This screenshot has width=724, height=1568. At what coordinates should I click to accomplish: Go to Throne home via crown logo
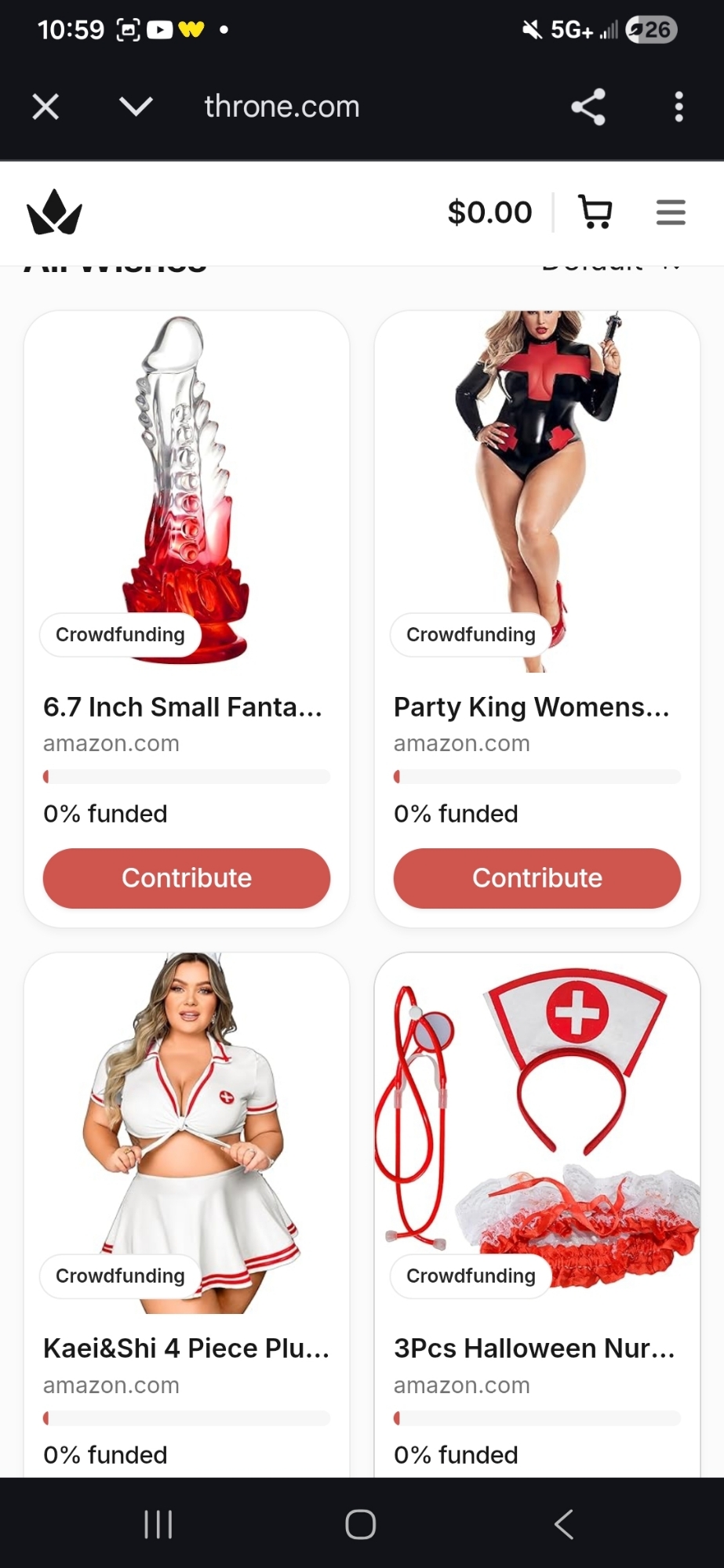point(54,212)
